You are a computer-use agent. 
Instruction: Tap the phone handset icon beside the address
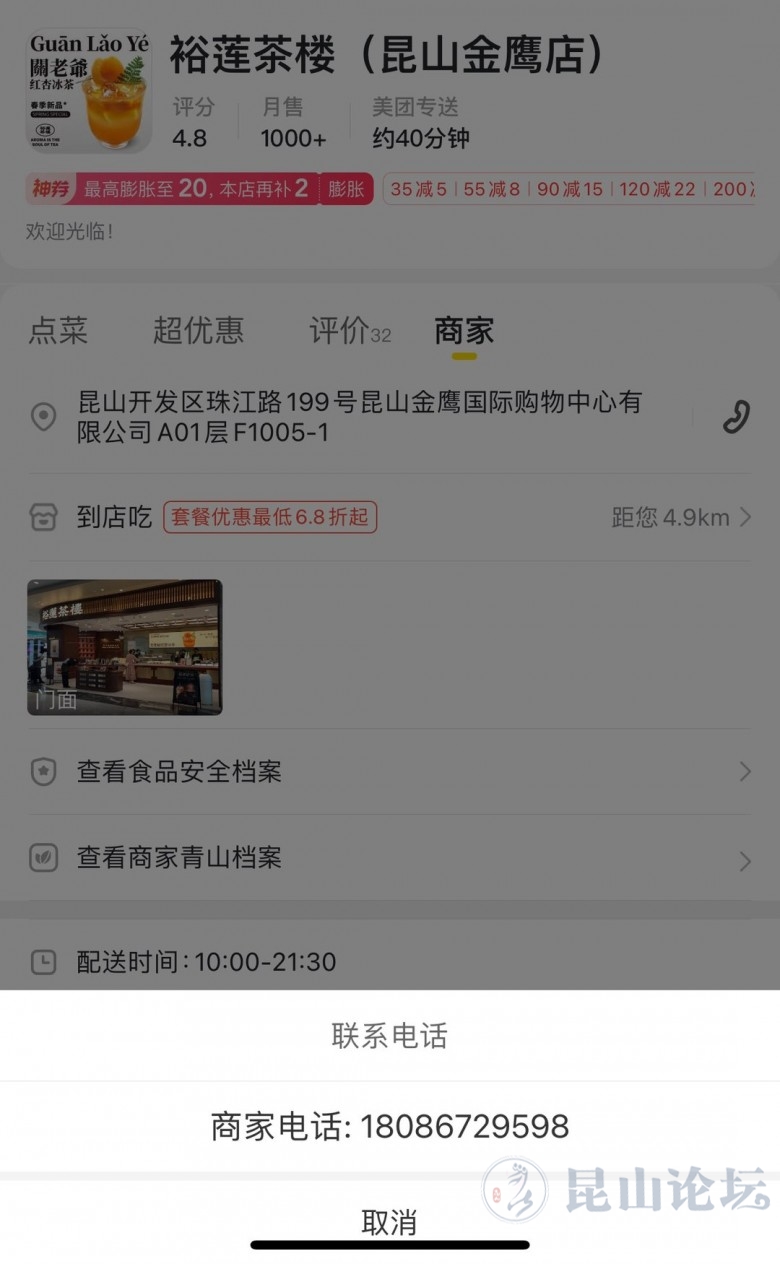pyautogui.click(x=736, y=417)
